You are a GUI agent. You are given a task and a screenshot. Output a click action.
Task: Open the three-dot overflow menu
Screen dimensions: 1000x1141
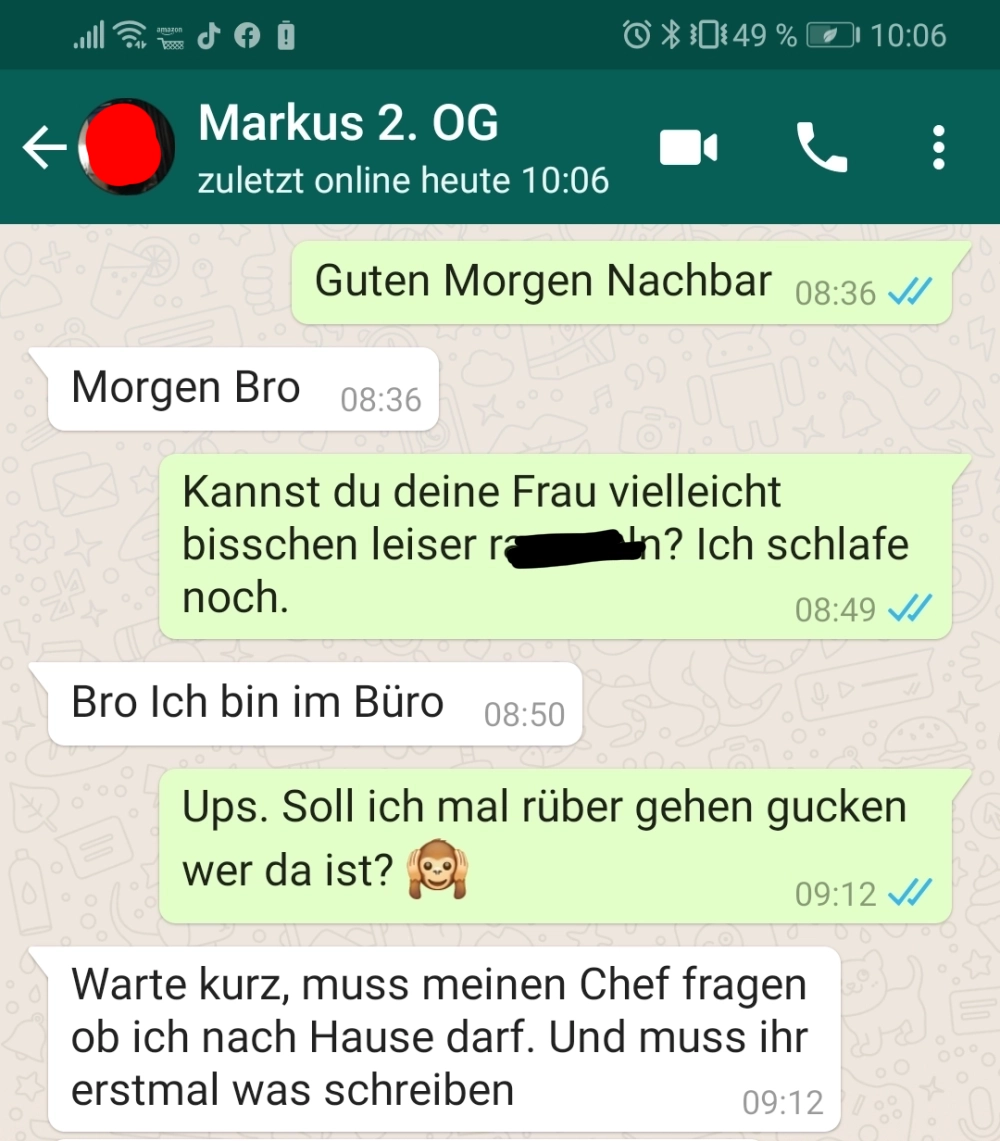tap(937, 148)
